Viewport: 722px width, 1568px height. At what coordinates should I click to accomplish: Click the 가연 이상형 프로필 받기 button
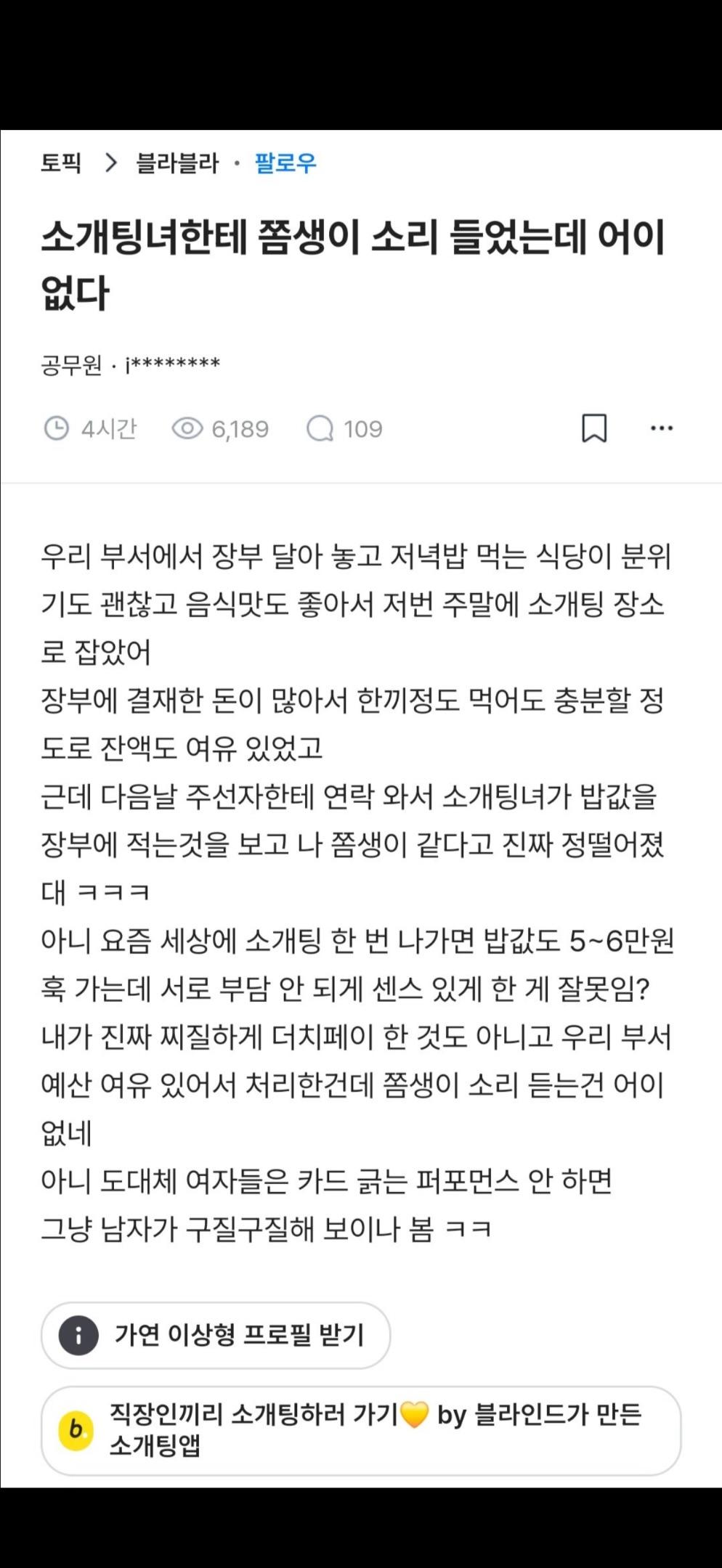point(218,1334)
